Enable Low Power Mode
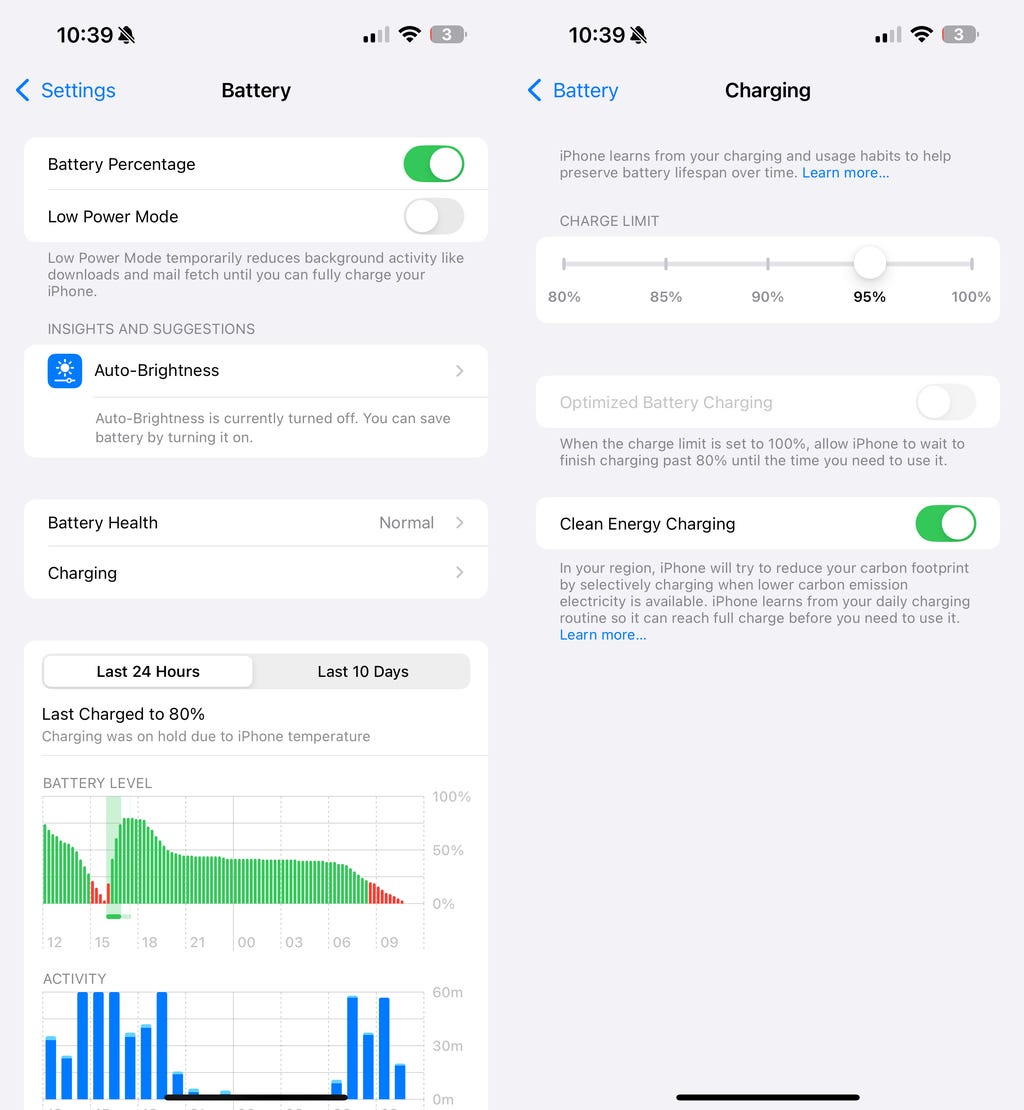 coord(433,216)
